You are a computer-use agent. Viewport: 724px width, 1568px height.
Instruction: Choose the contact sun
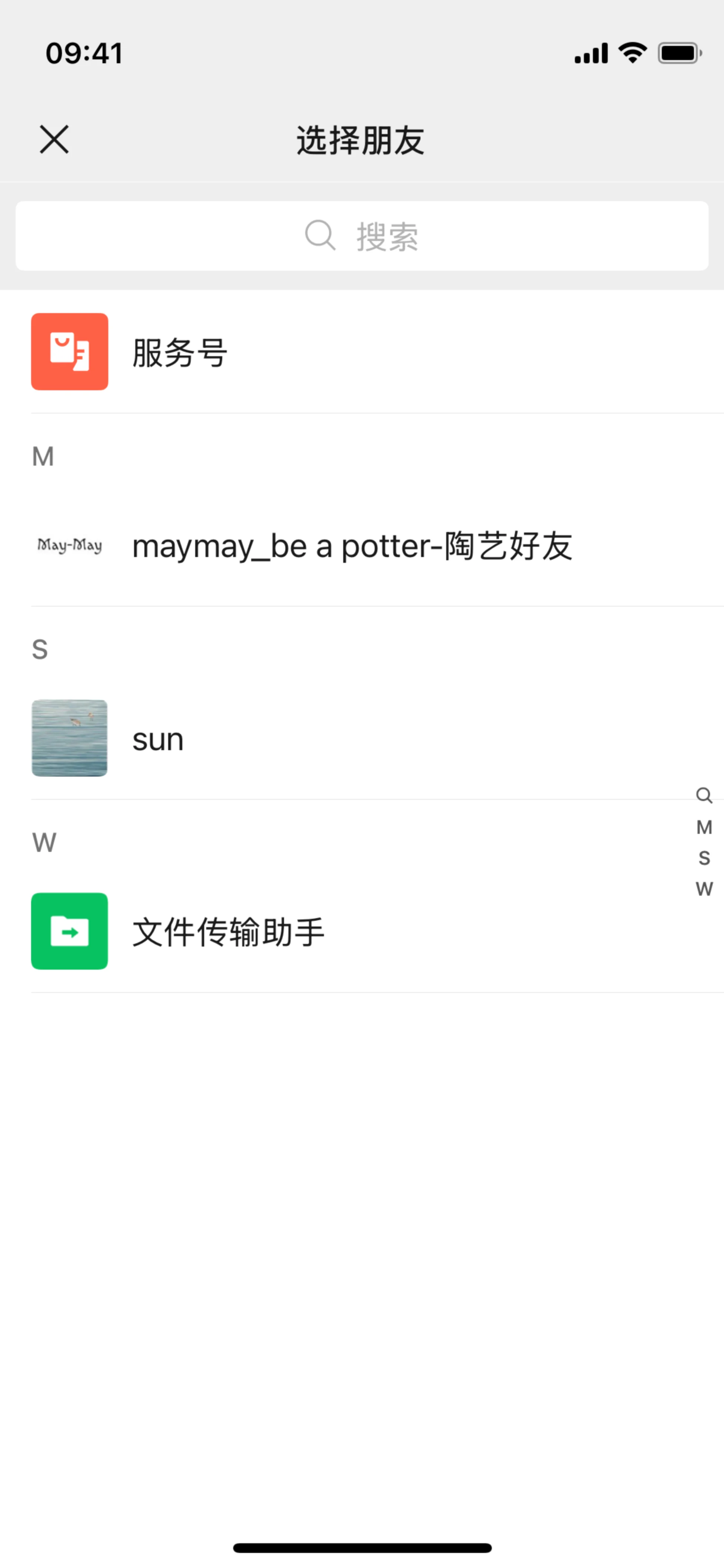tap(362, 738)
